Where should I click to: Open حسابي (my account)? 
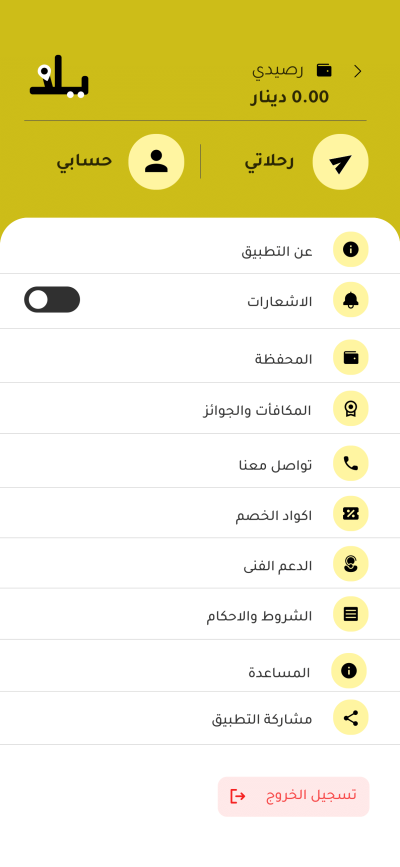pos(120,161)
